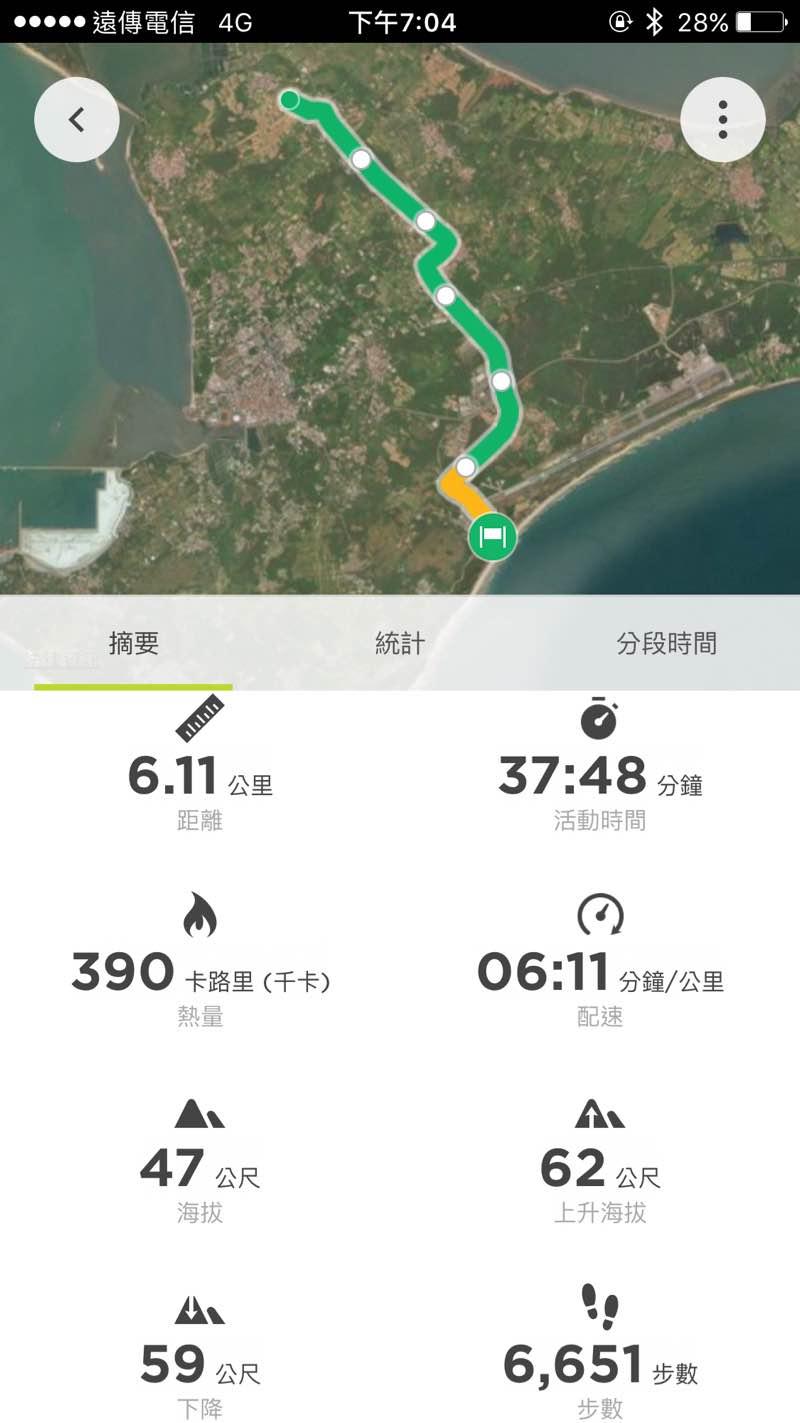Switch to the 統計 tab
This screenshot has height=1423, width=800.
click(x=400, y=644)
